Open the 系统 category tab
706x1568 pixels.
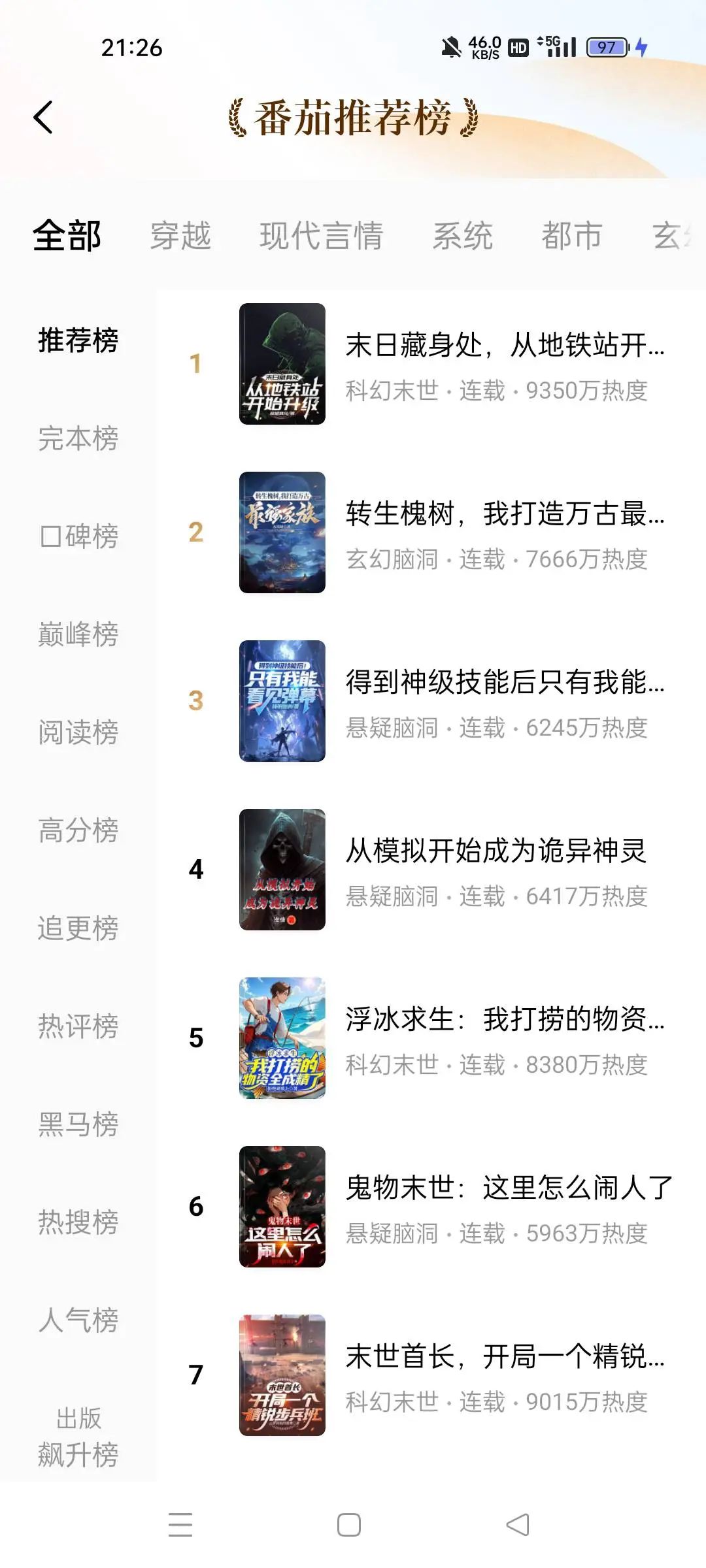(x=462, y=236)
